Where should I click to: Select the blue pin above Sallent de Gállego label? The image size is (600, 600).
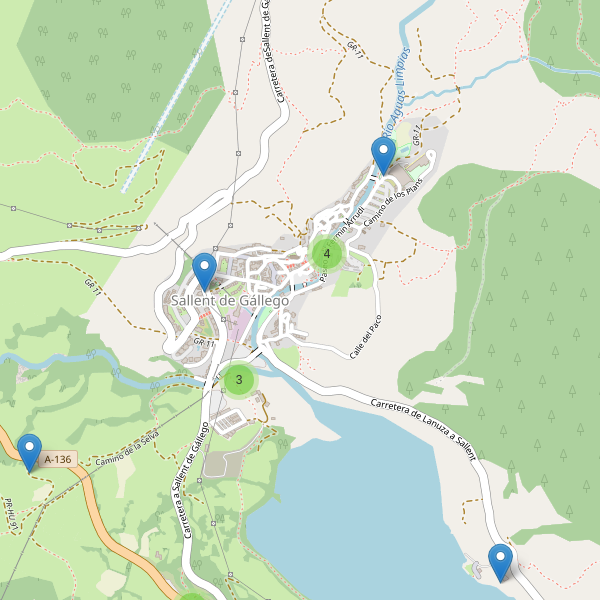tap(204, 270)
